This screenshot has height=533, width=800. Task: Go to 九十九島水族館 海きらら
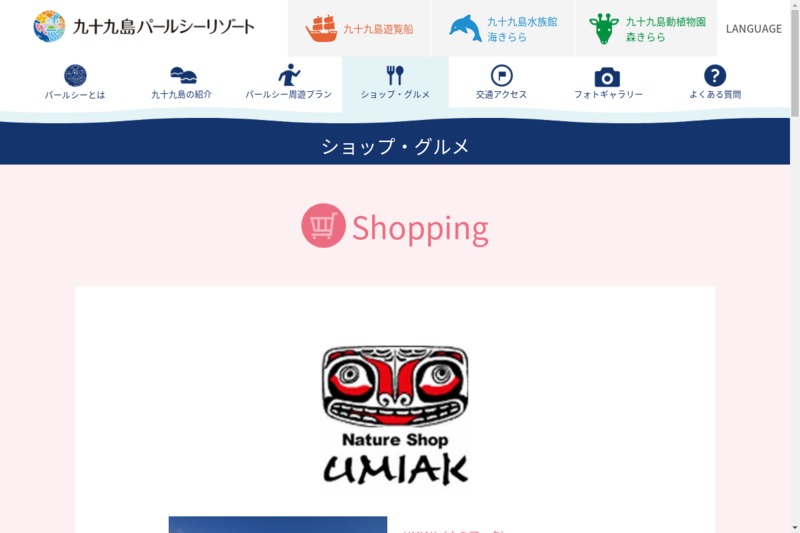click(x=503, y=28)
